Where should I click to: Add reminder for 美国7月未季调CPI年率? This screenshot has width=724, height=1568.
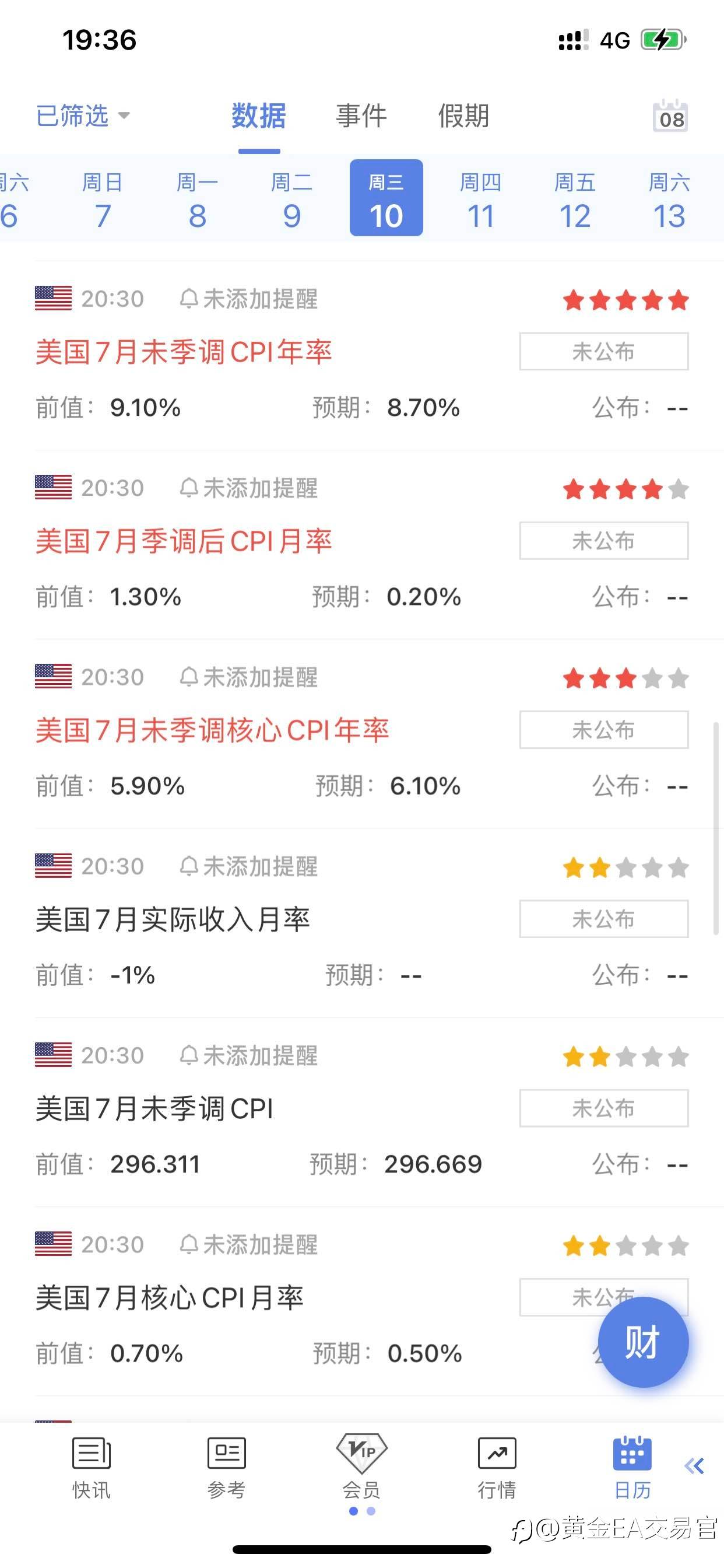[248, 299]
